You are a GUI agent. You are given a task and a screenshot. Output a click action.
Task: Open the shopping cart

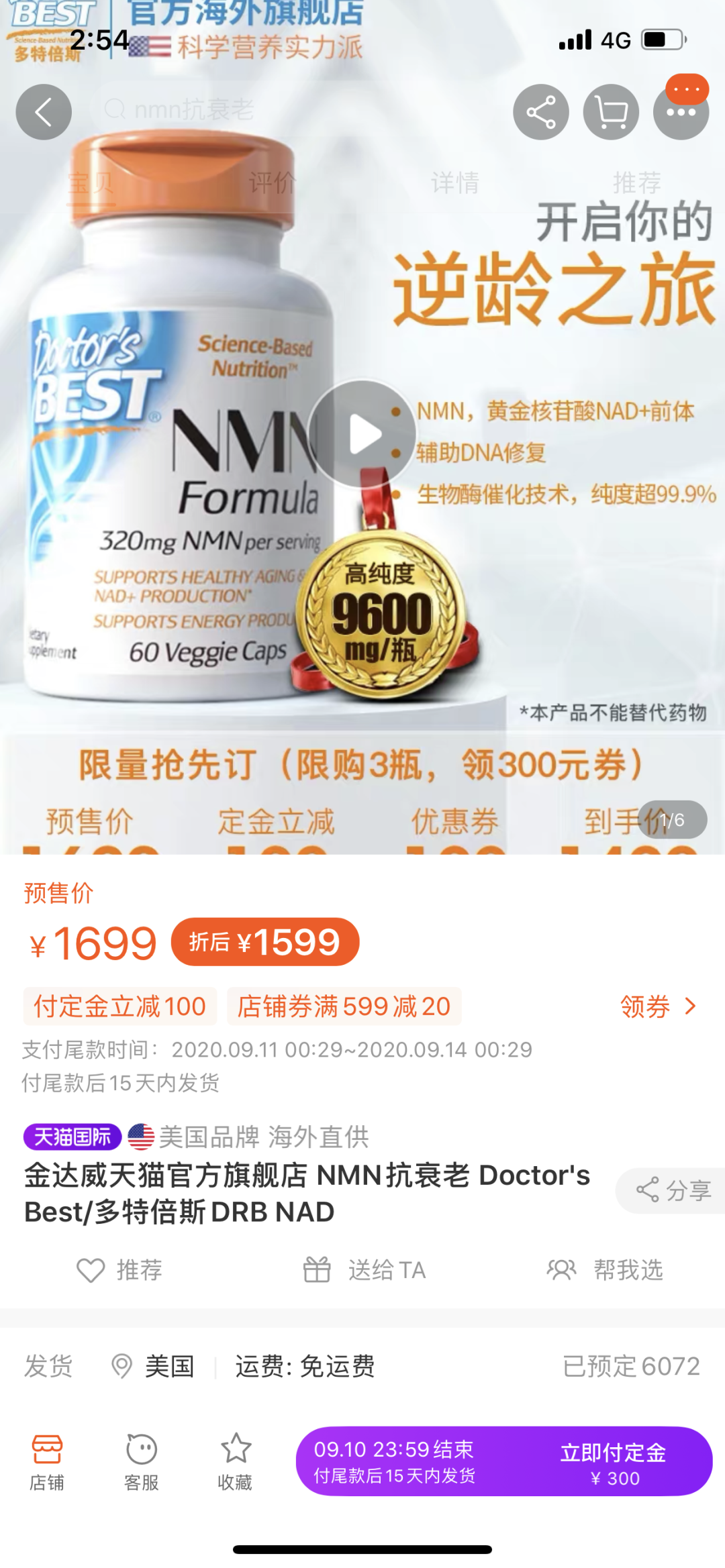click(611, 112)
